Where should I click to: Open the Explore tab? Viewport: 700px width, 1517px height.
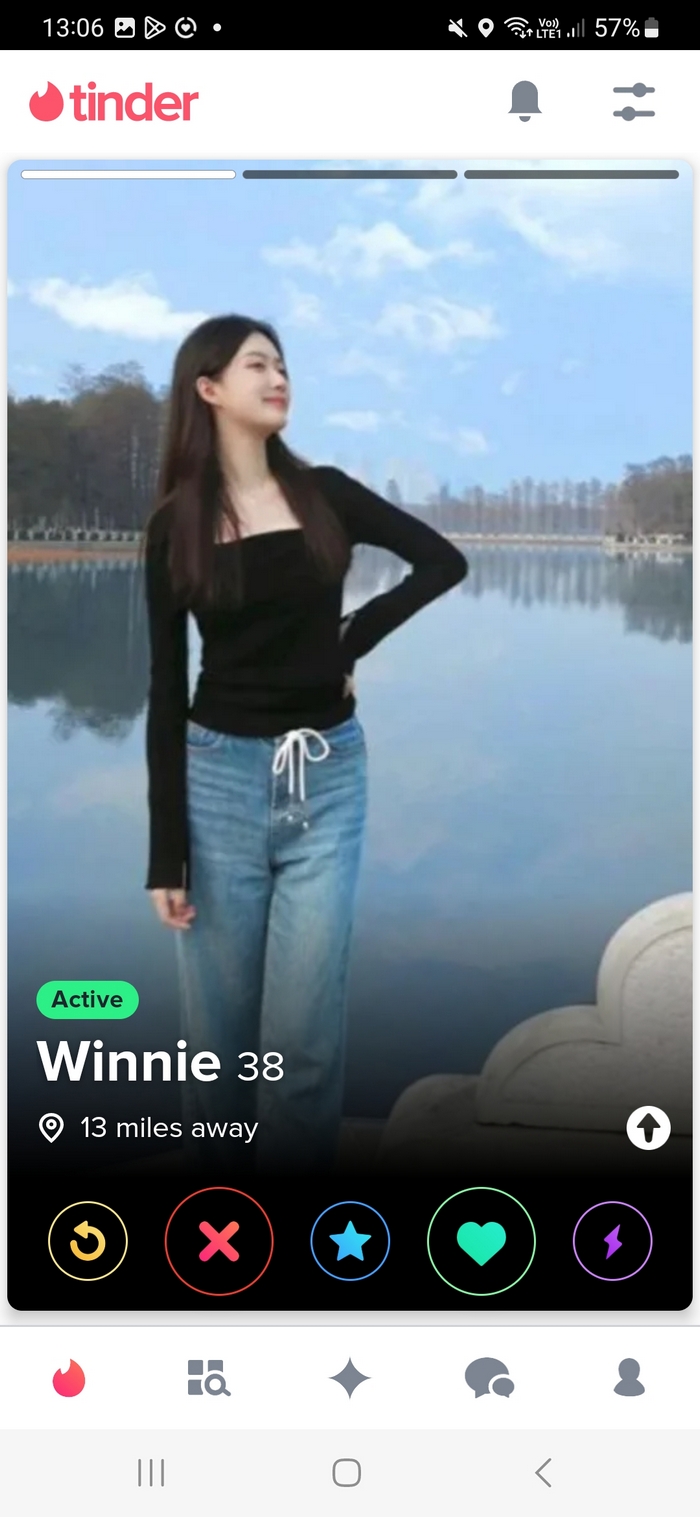coord(209,1378)
